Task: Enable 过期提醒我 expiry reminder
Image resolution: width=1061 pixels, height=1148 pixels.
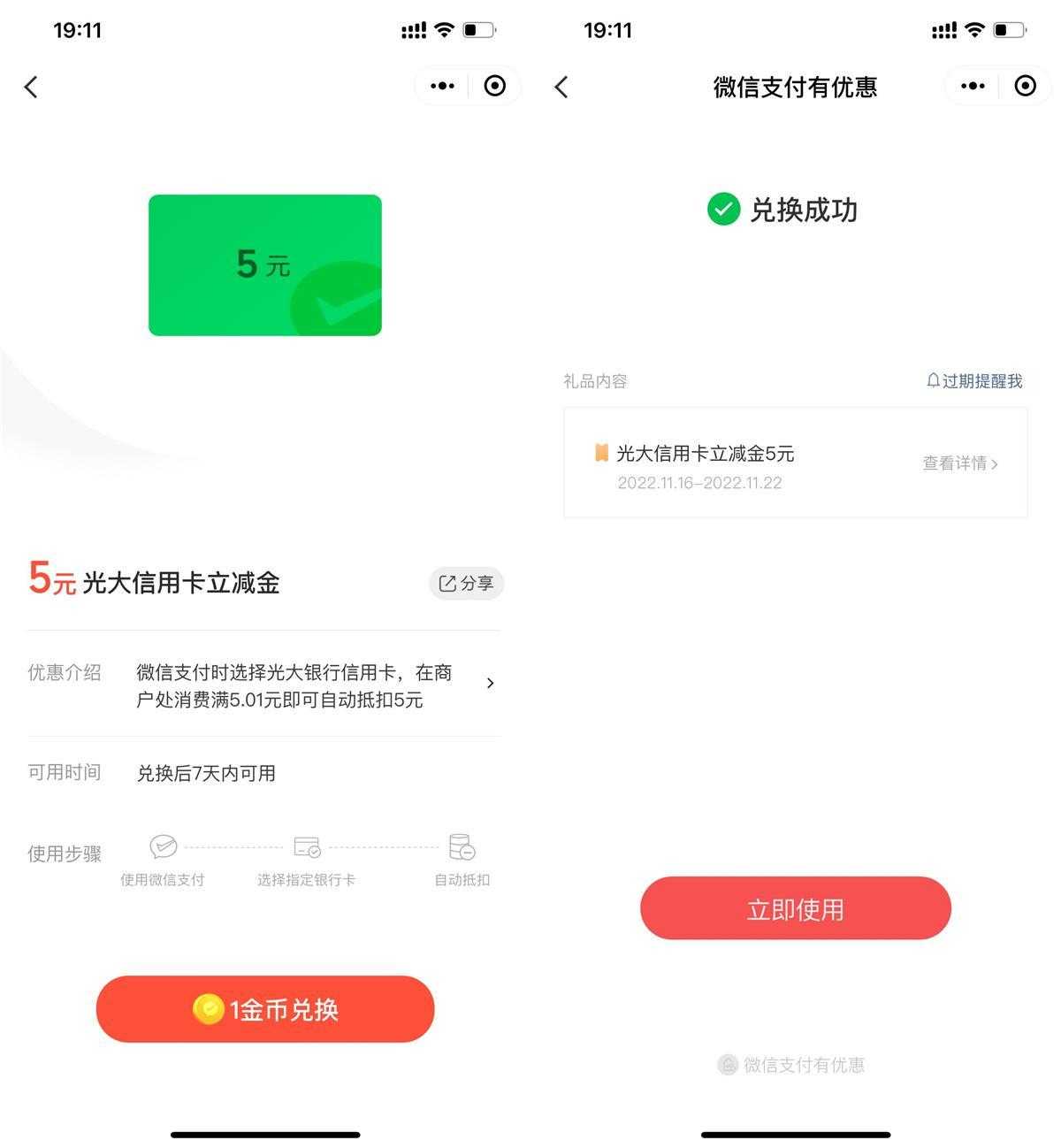Action: point(974,381)
